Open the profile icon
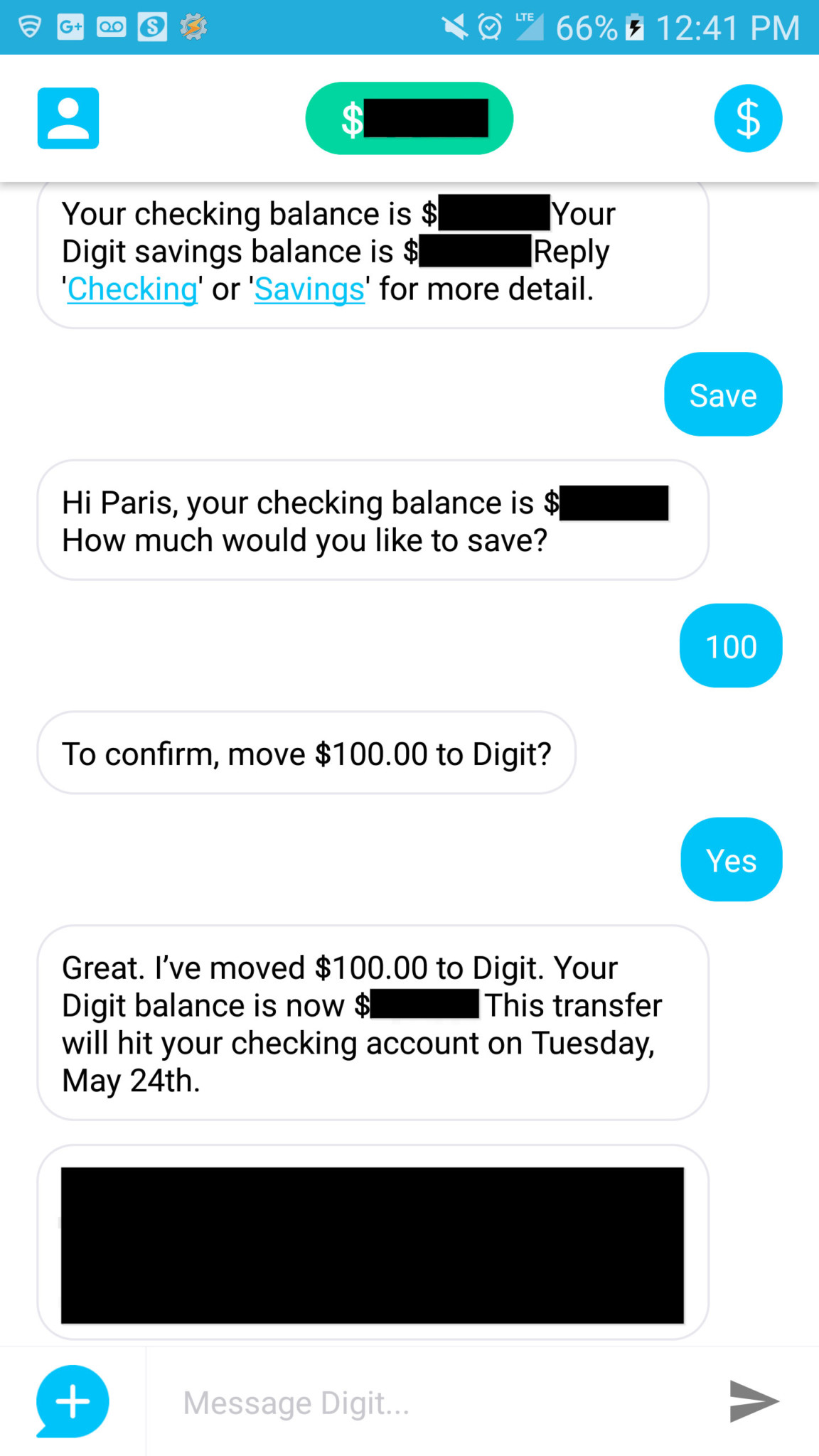This screenshot has height=1456, width=819. coord(68,118)
